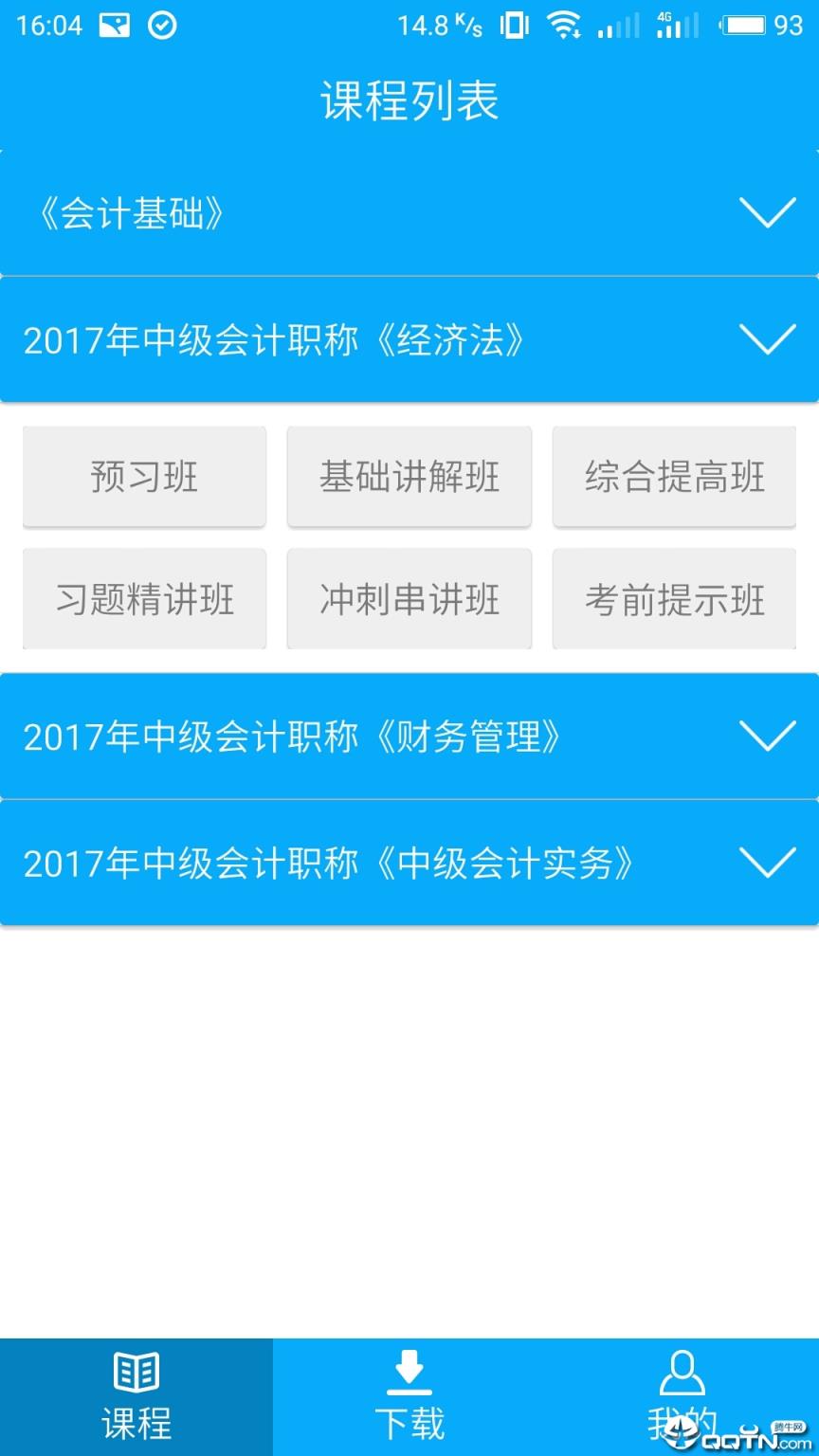
Task: Tap the checkmark notification icon in status bar
Action: pos(161,26)
